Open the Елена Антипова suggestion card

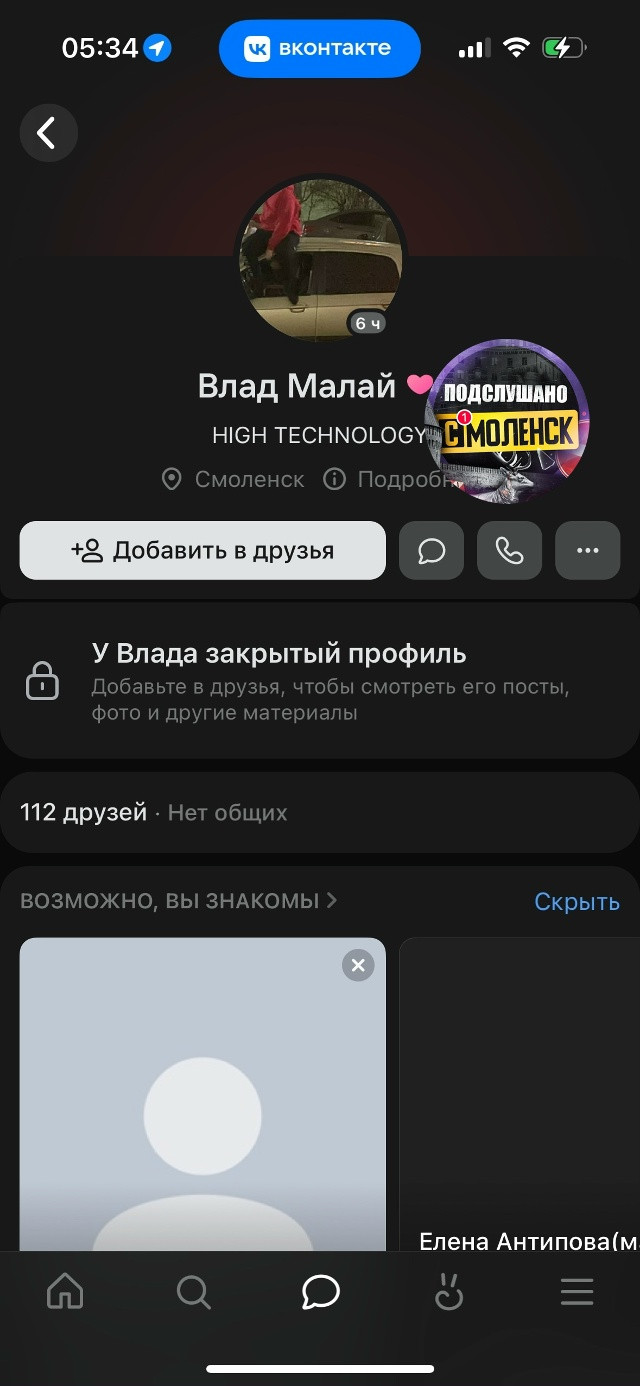[520, 1095]
